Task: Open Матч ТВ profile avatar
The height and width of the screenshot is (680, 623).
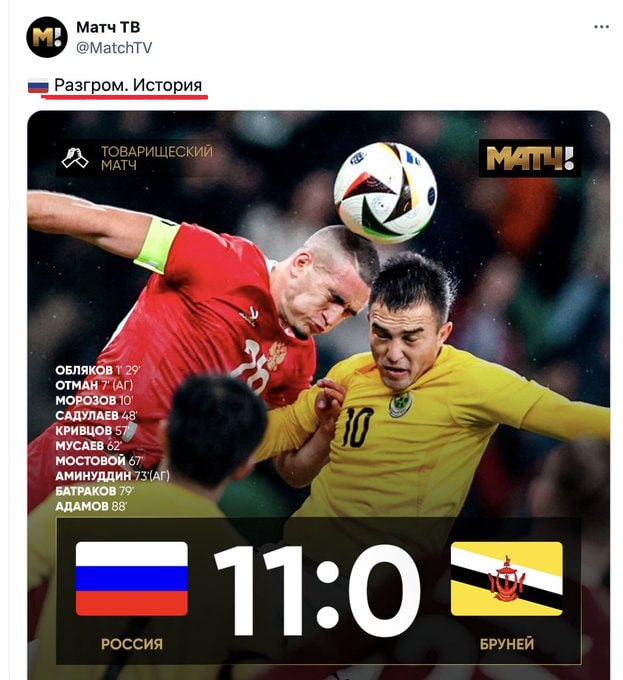Action: (x=47, y=38)
